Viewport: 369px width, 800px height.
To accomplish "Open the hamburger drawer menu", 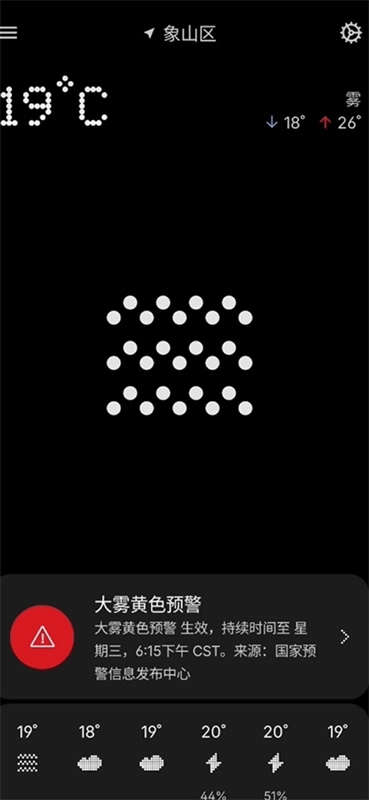I will 8,33.
